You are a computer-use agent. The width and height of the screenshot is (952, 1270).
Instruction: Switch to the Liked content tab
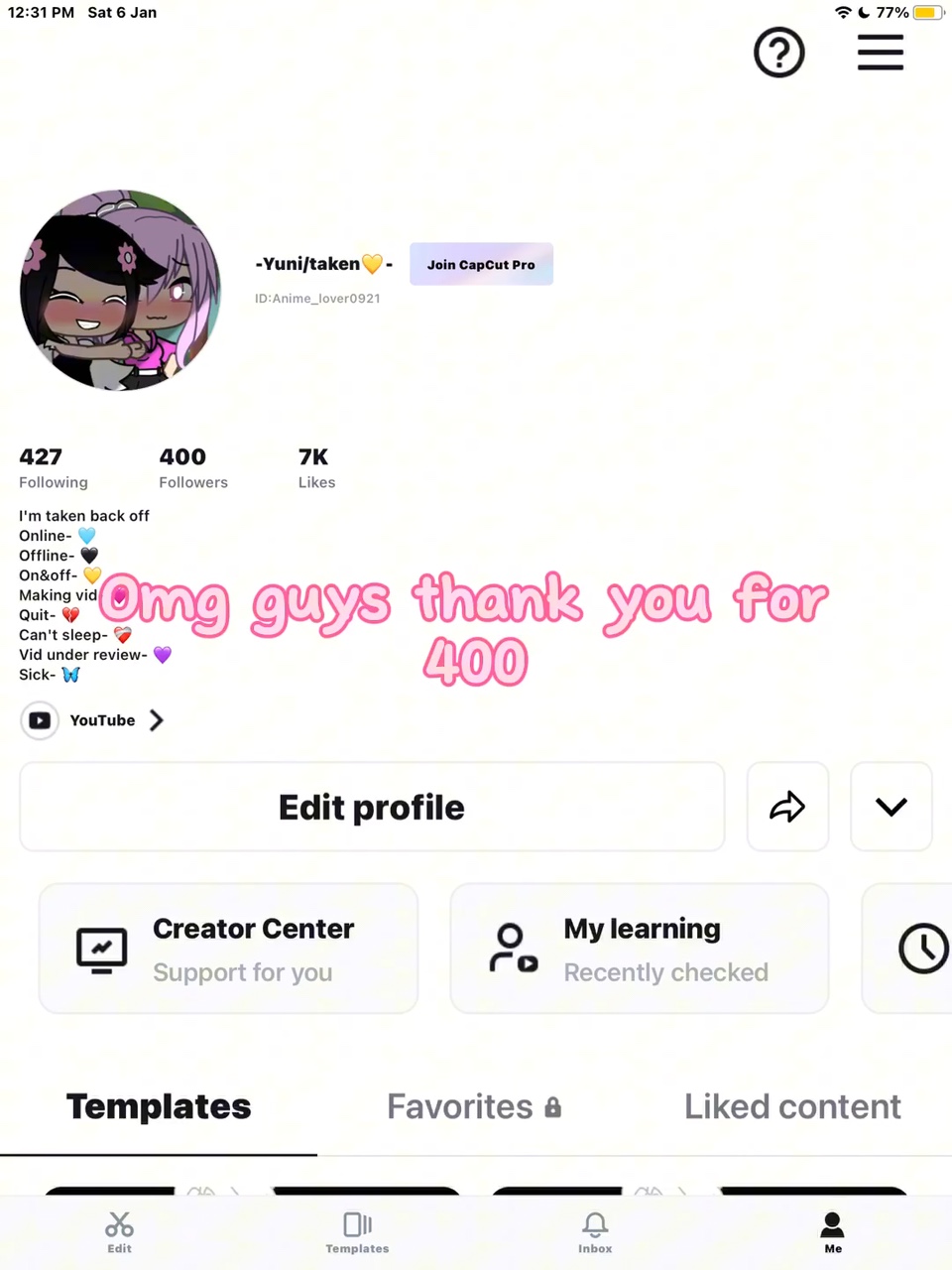click(x=791, y=1106)
